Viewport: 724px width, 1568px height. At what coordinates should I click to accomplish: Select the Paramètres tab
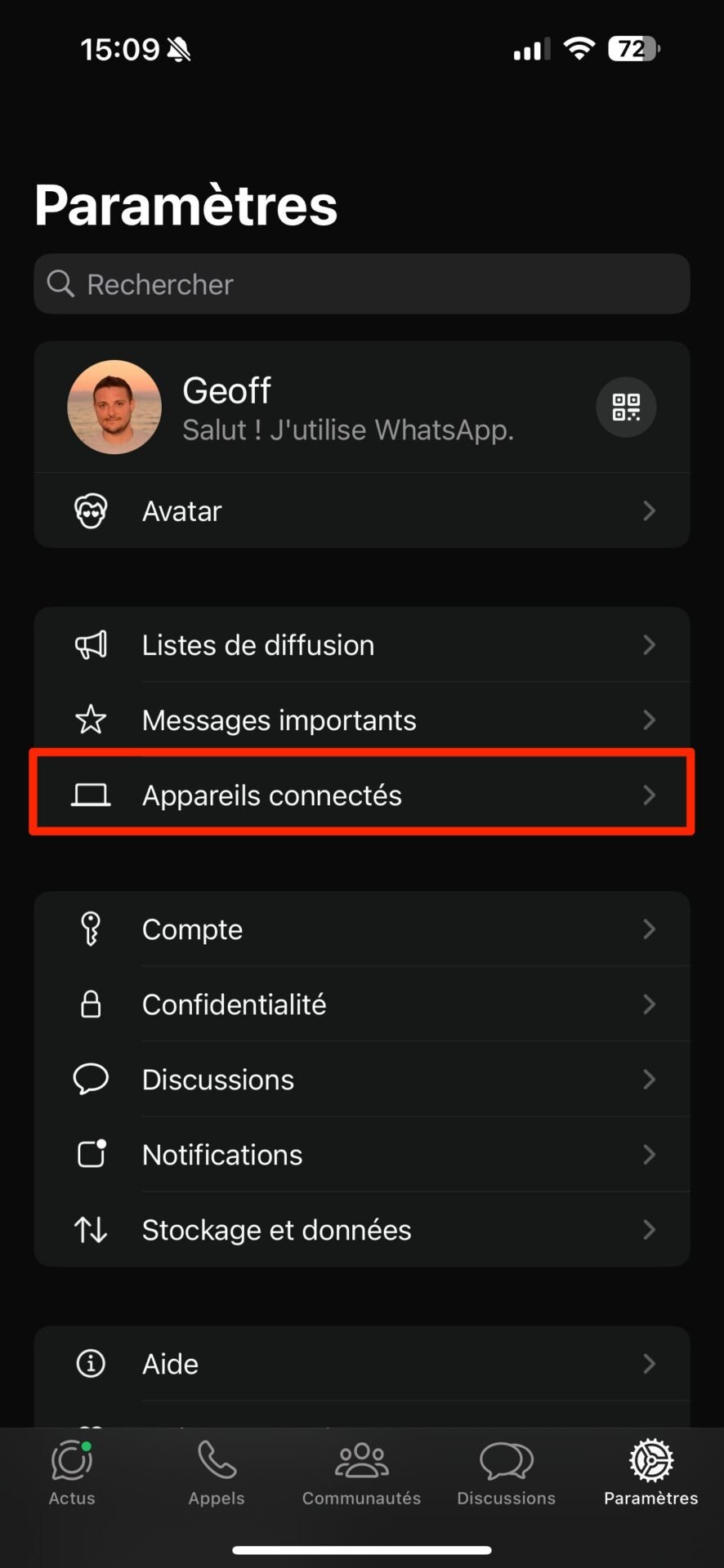651,1473
